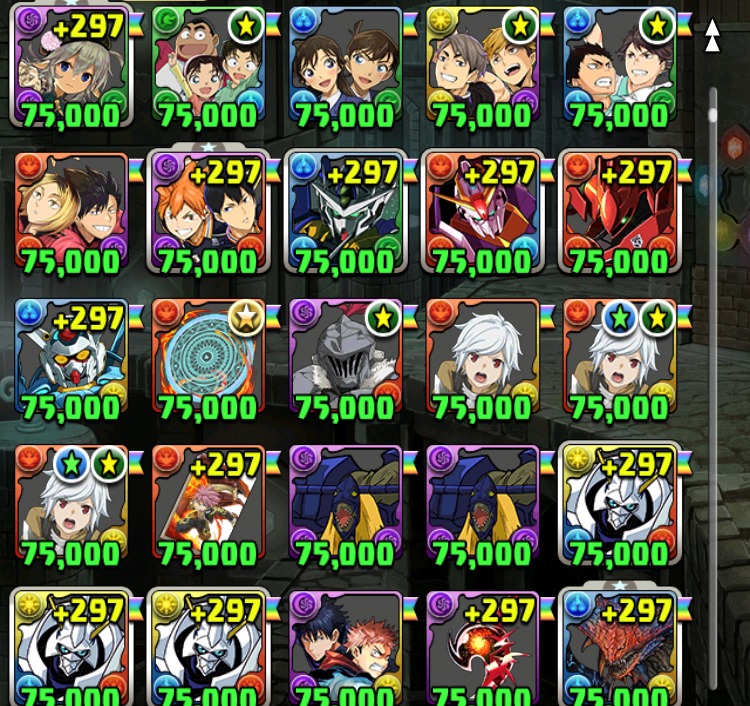750x706 pixels.
Task: Select the blue-framed volleyball duo with star badge
Action: (x=619, y=68)
